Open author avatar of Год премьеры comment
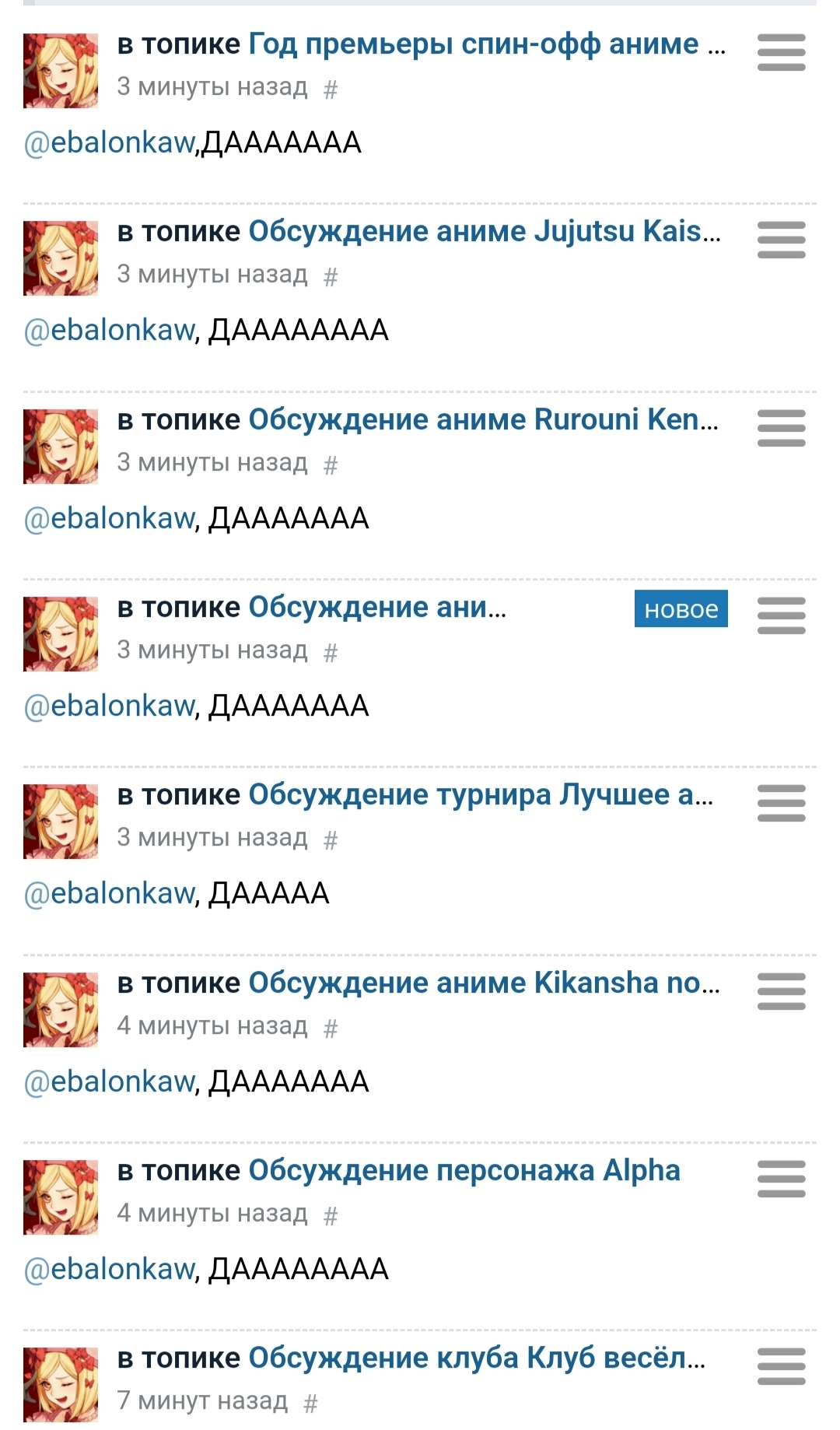 (x=61, y=71)
